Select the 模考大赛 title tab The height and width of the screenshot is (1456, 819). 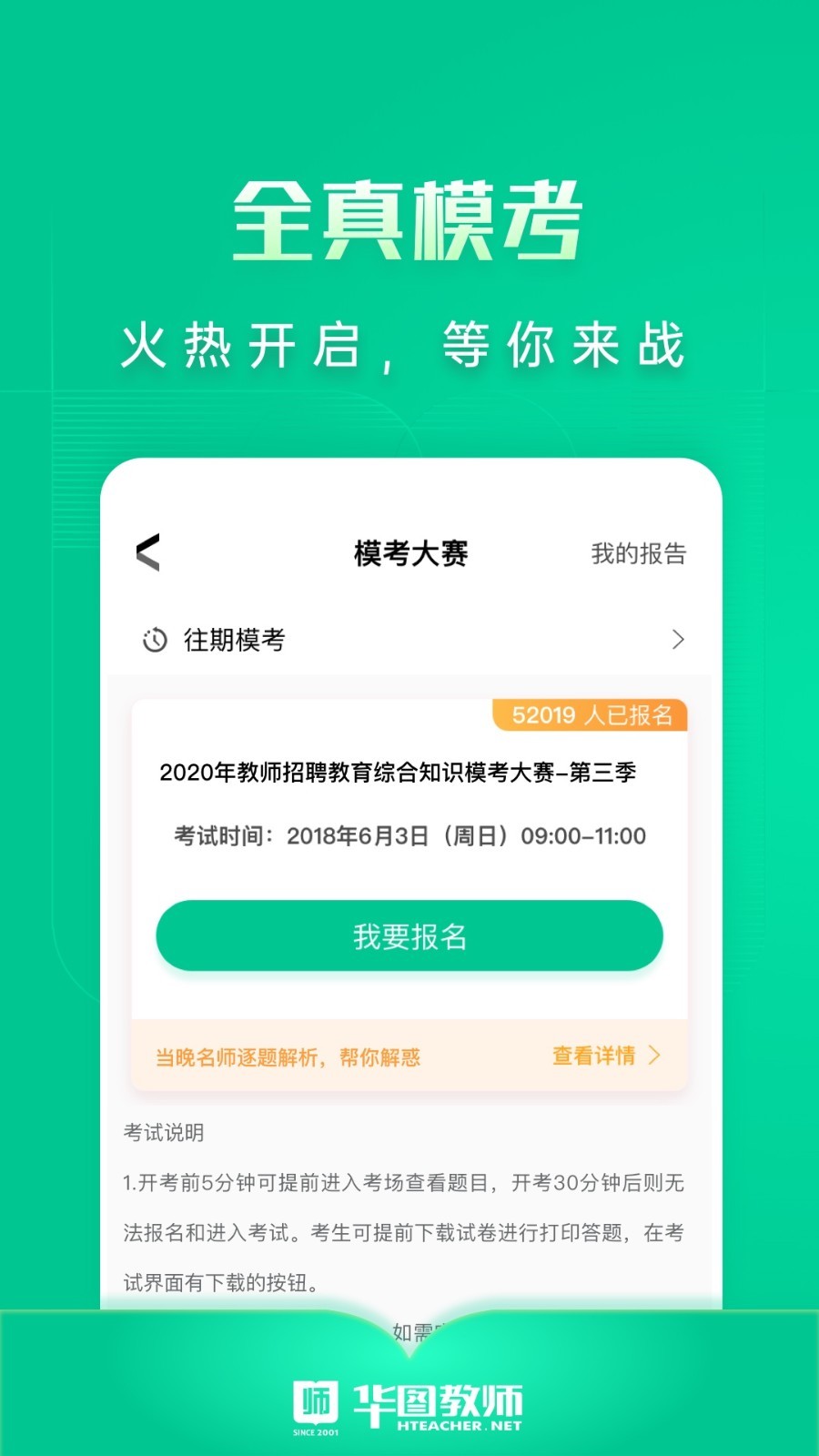(x=409, y=551)
